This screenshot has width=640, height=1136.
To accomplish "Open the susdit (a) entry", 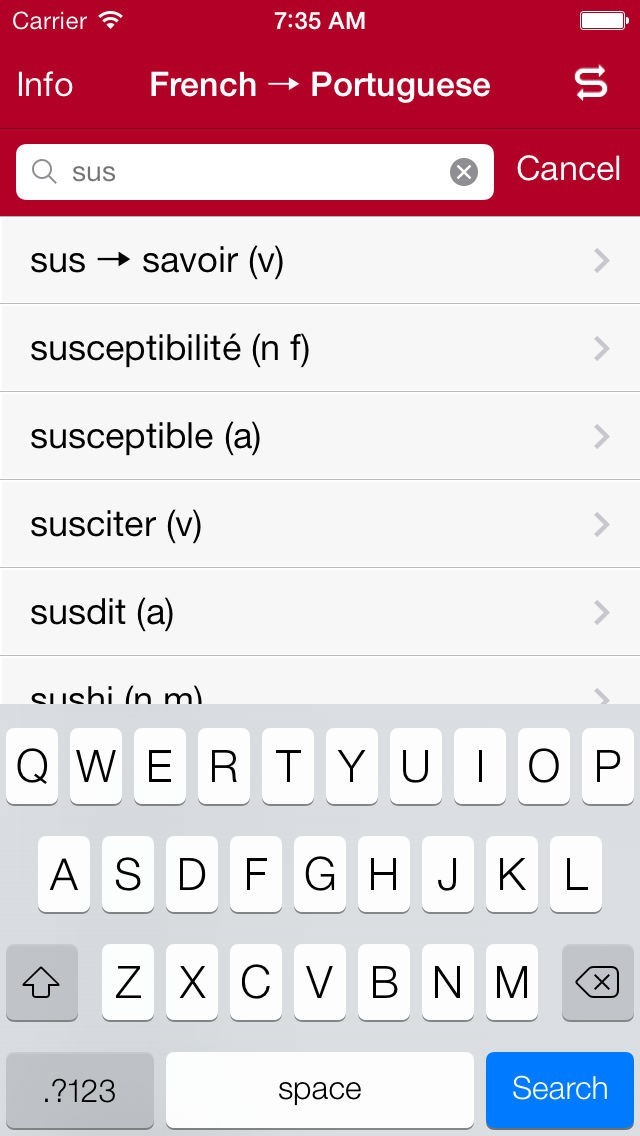I will [x=320, y=612].
